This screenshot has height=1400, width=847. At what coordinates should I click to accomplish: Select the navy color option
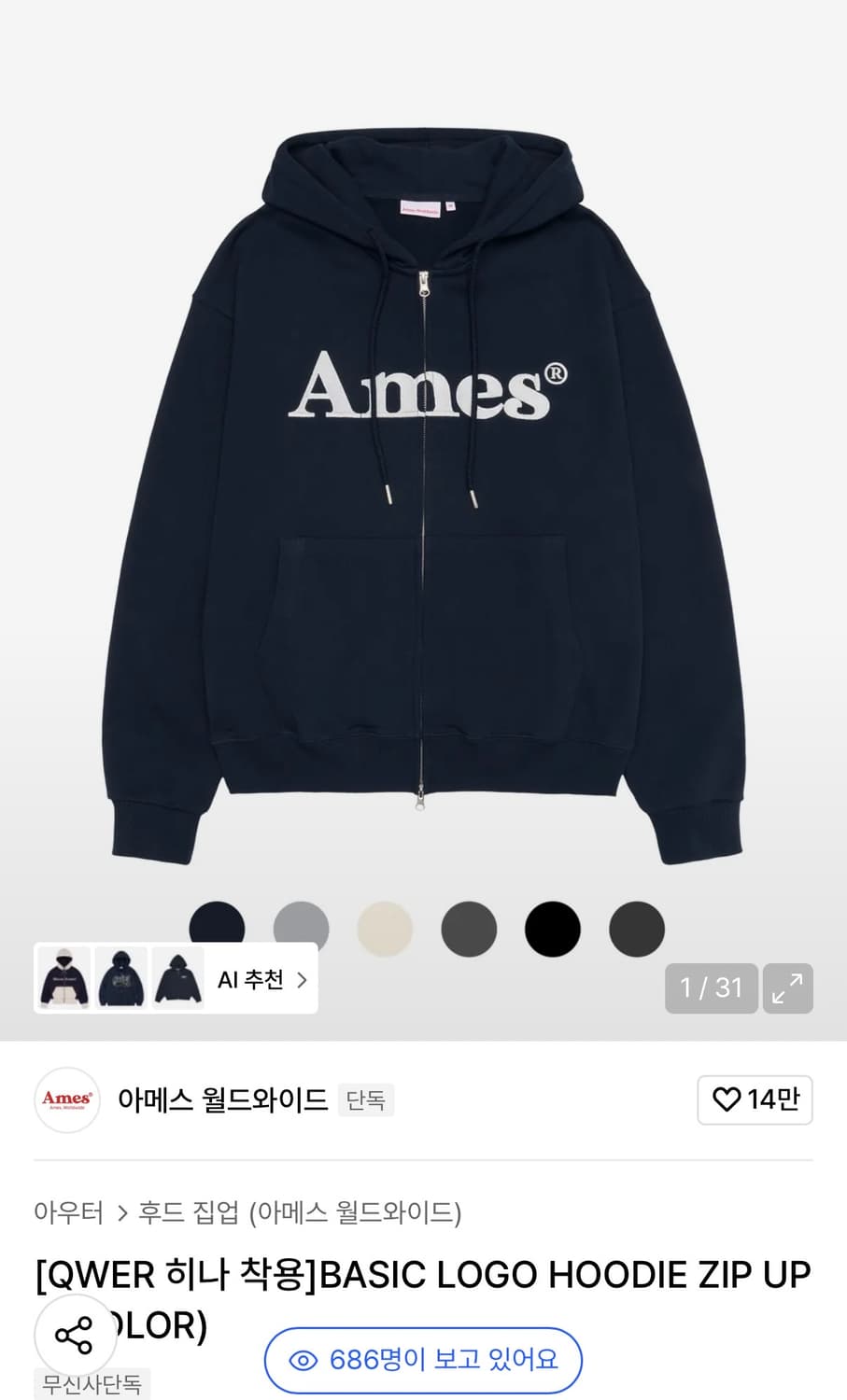[x=217, y=928]
